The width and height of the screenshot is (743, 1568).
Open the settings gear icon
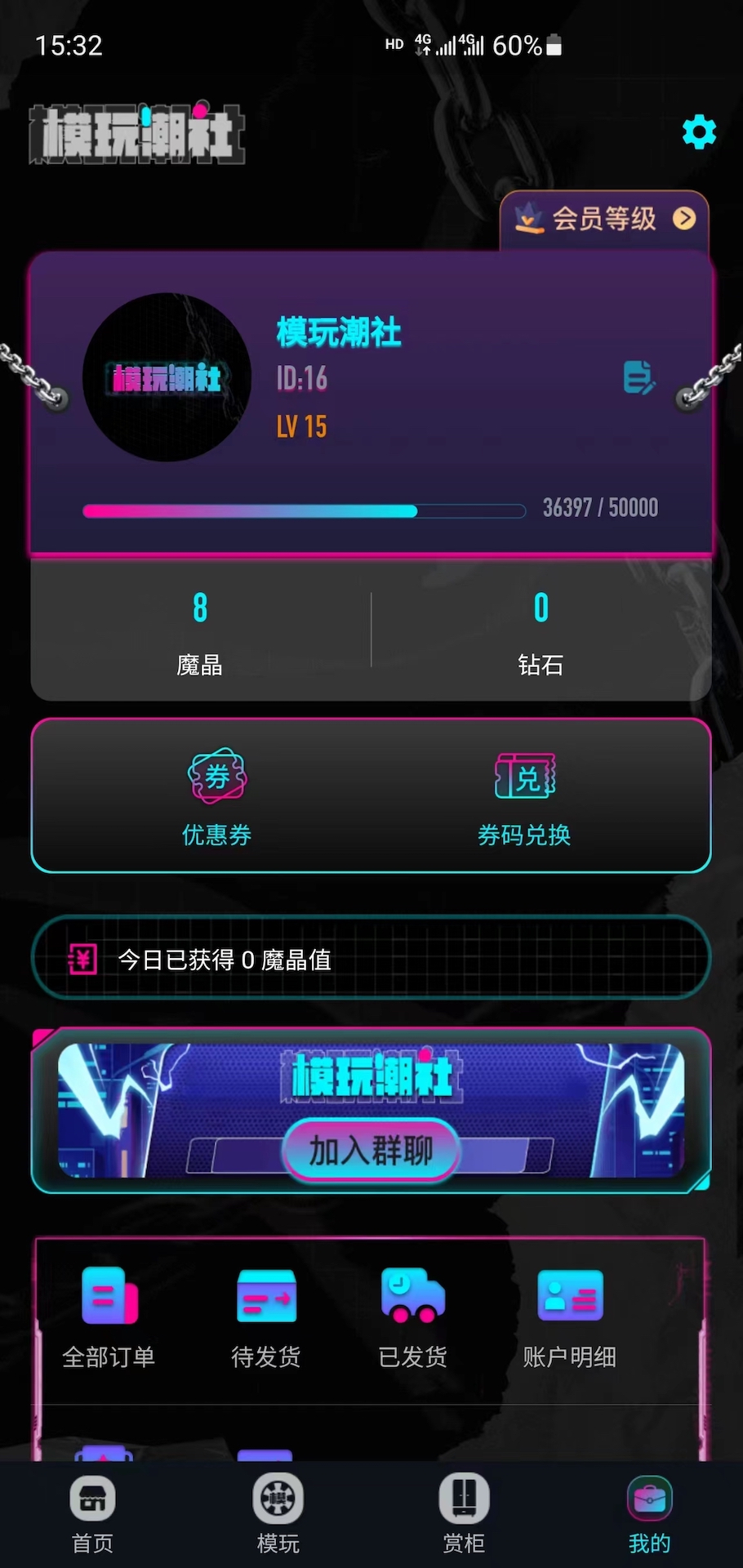pyautogui.click(x=699, y=131)
